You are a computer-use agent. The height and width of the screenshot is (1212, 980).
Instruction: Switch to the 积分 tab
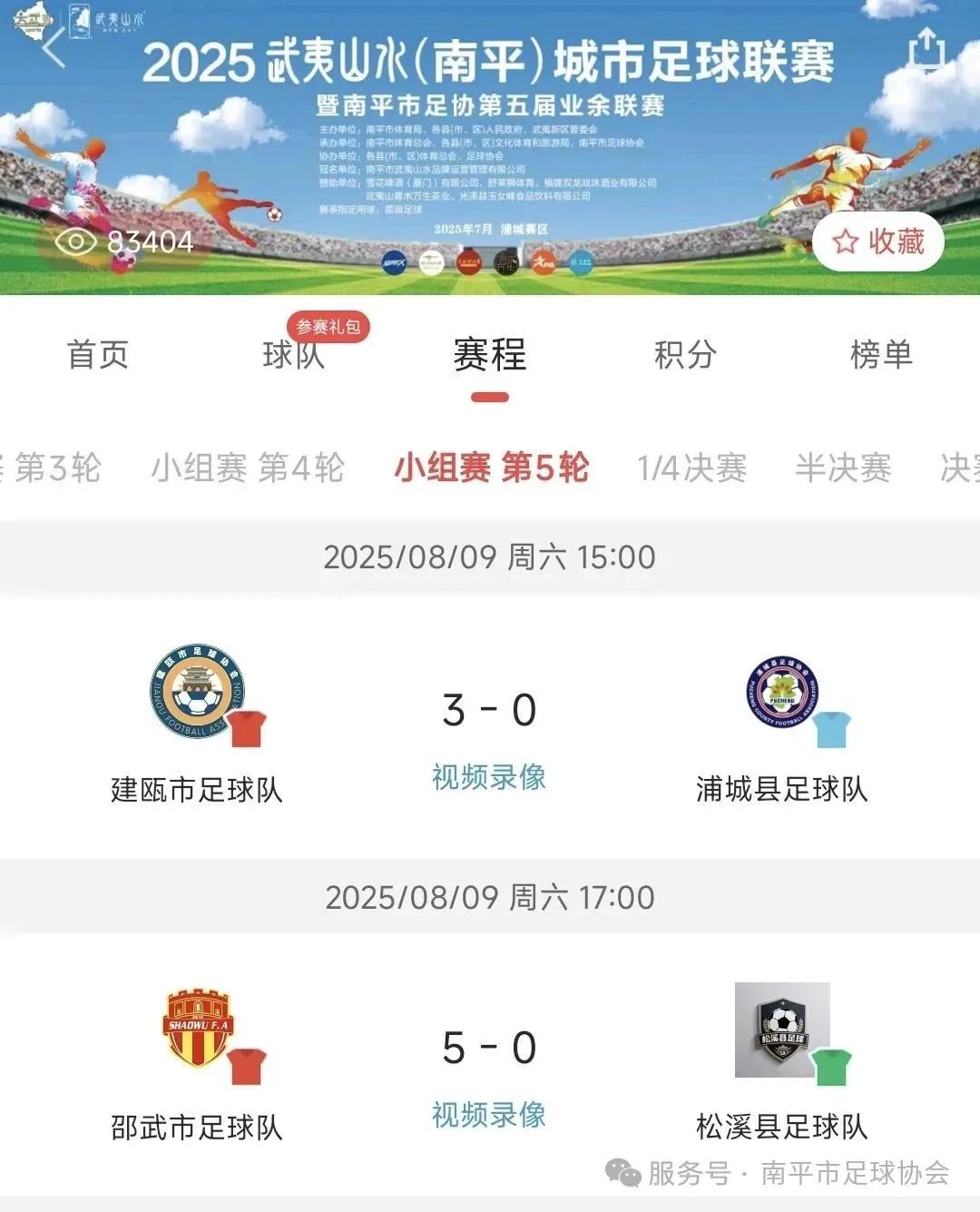(x=685, y=354)
